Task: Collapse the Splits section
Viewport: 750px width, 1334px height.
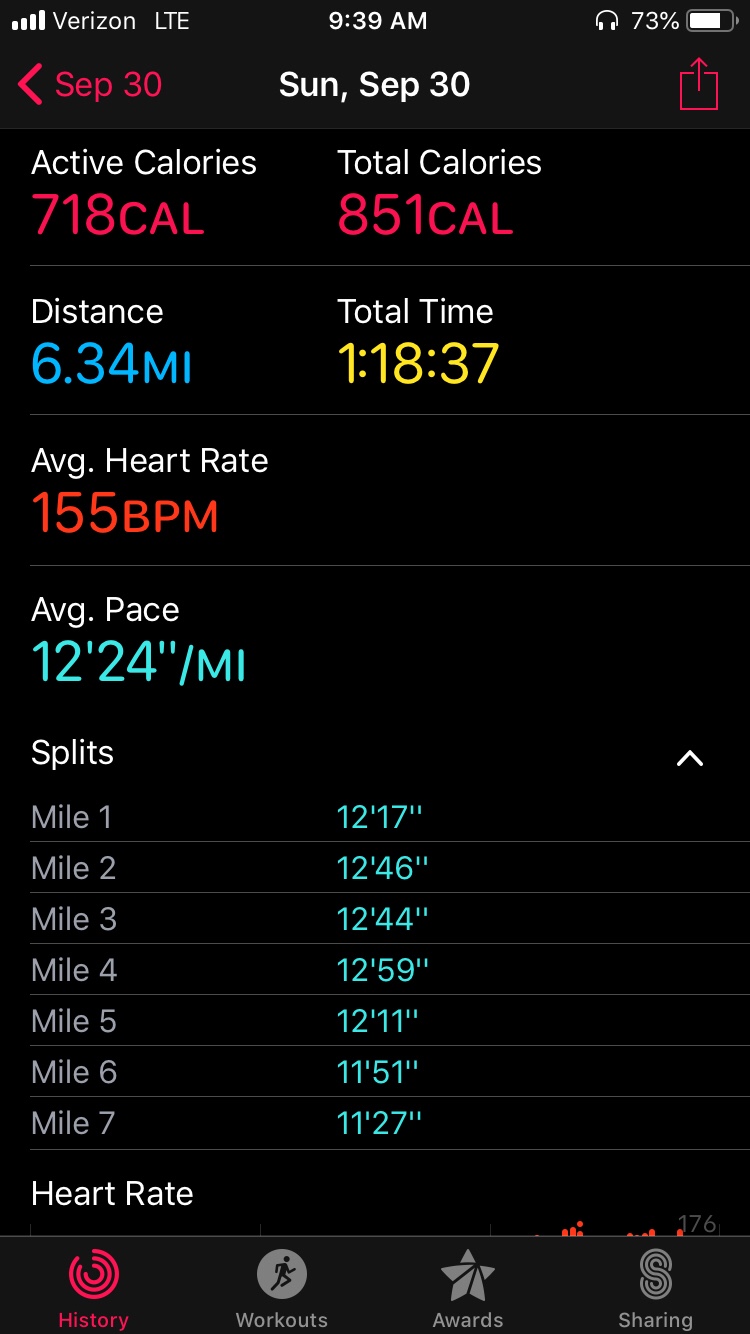Action: click(x=690, y=758)
